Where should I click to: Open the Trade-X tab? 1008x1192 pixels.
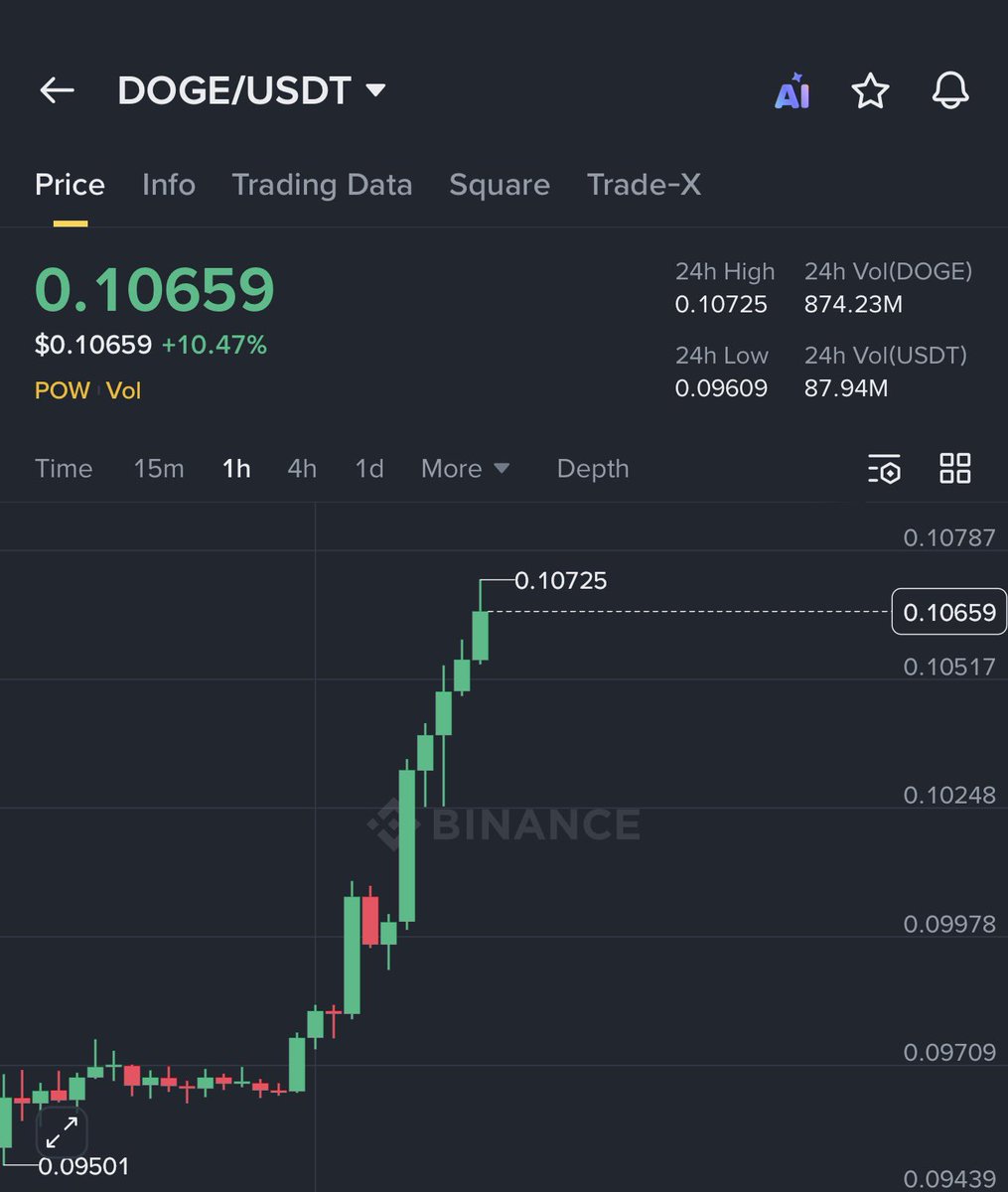[x=644, y=185]
